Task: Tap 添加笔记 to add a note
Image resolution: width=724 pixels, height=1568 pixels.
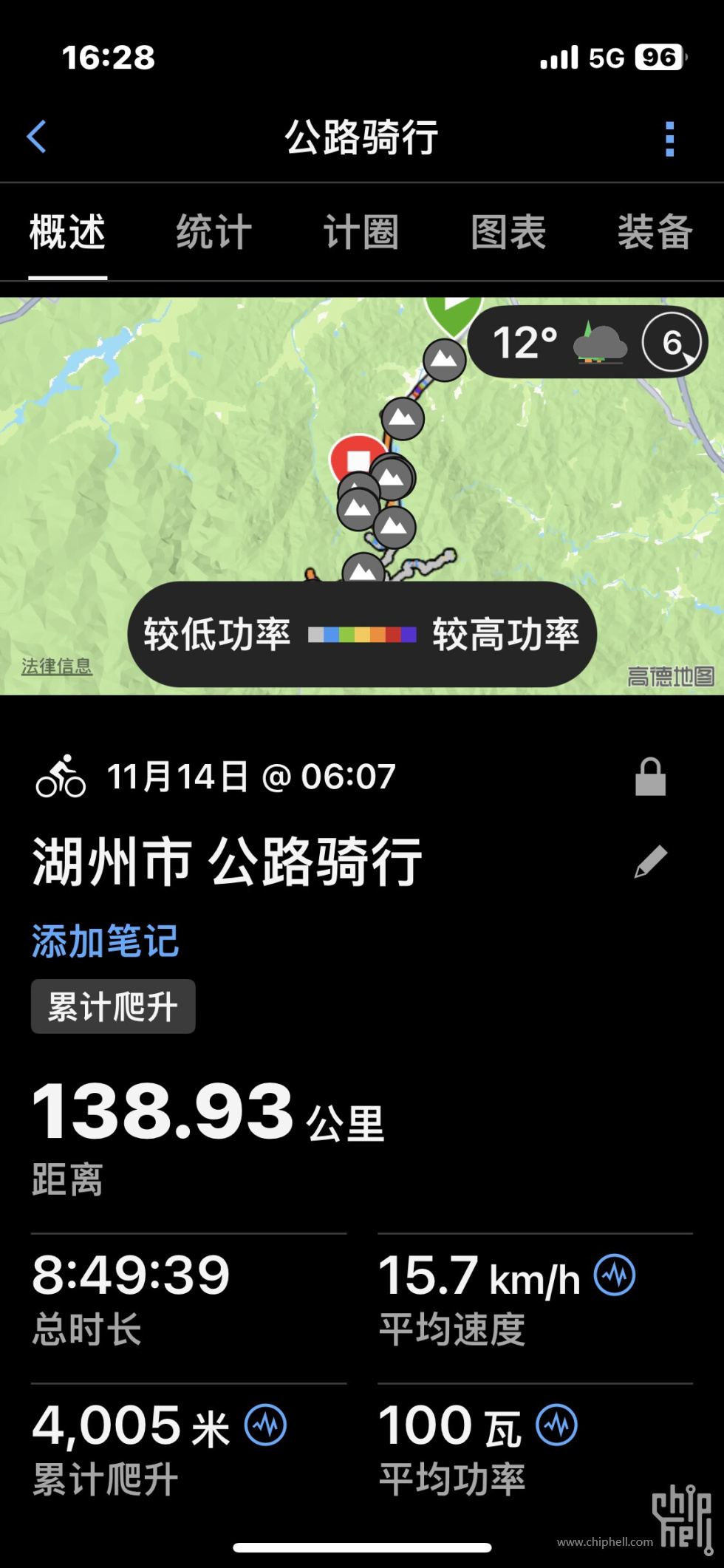Action: (105, 941)
